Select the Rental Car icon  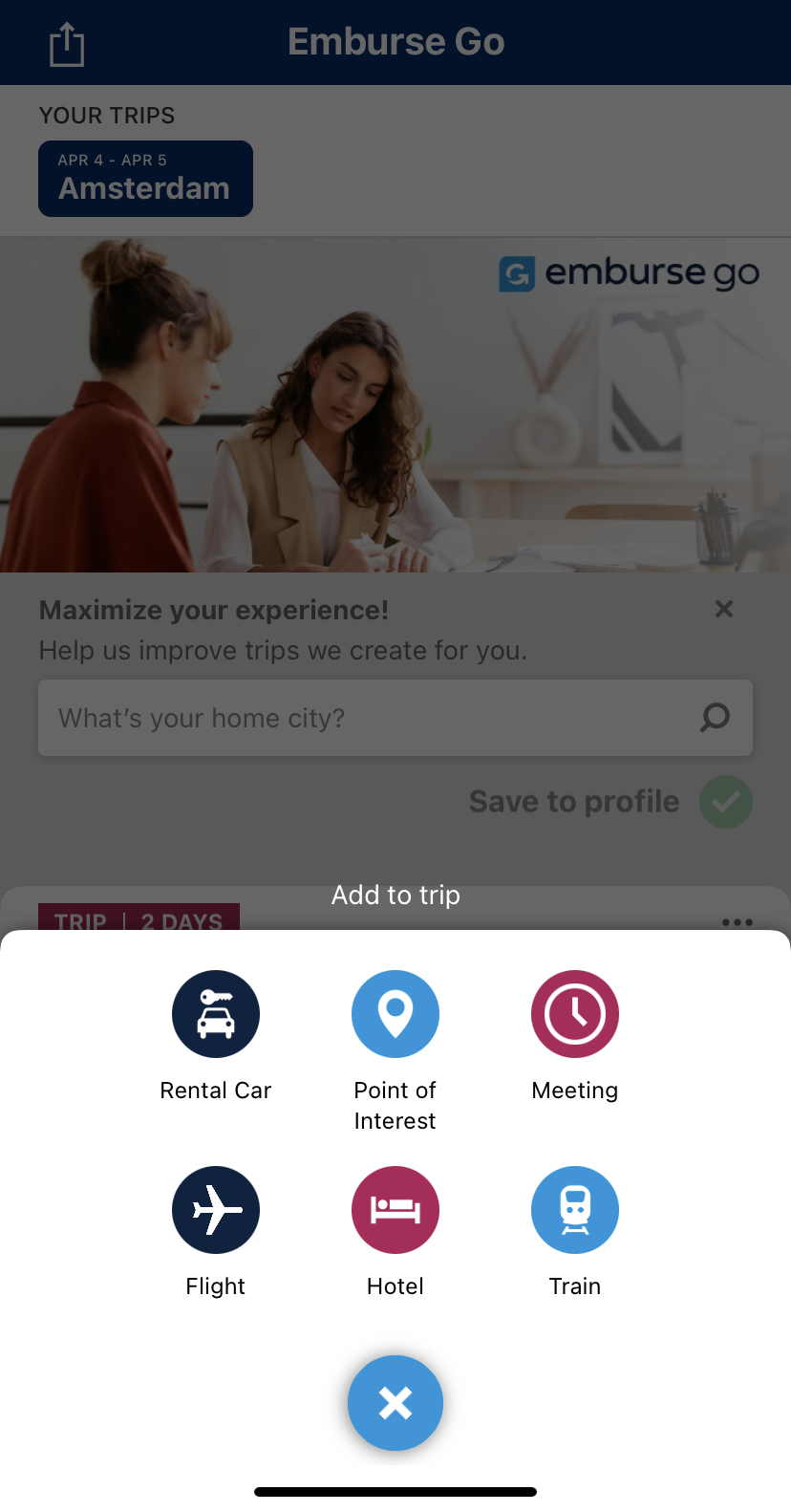pos(215,1014)
